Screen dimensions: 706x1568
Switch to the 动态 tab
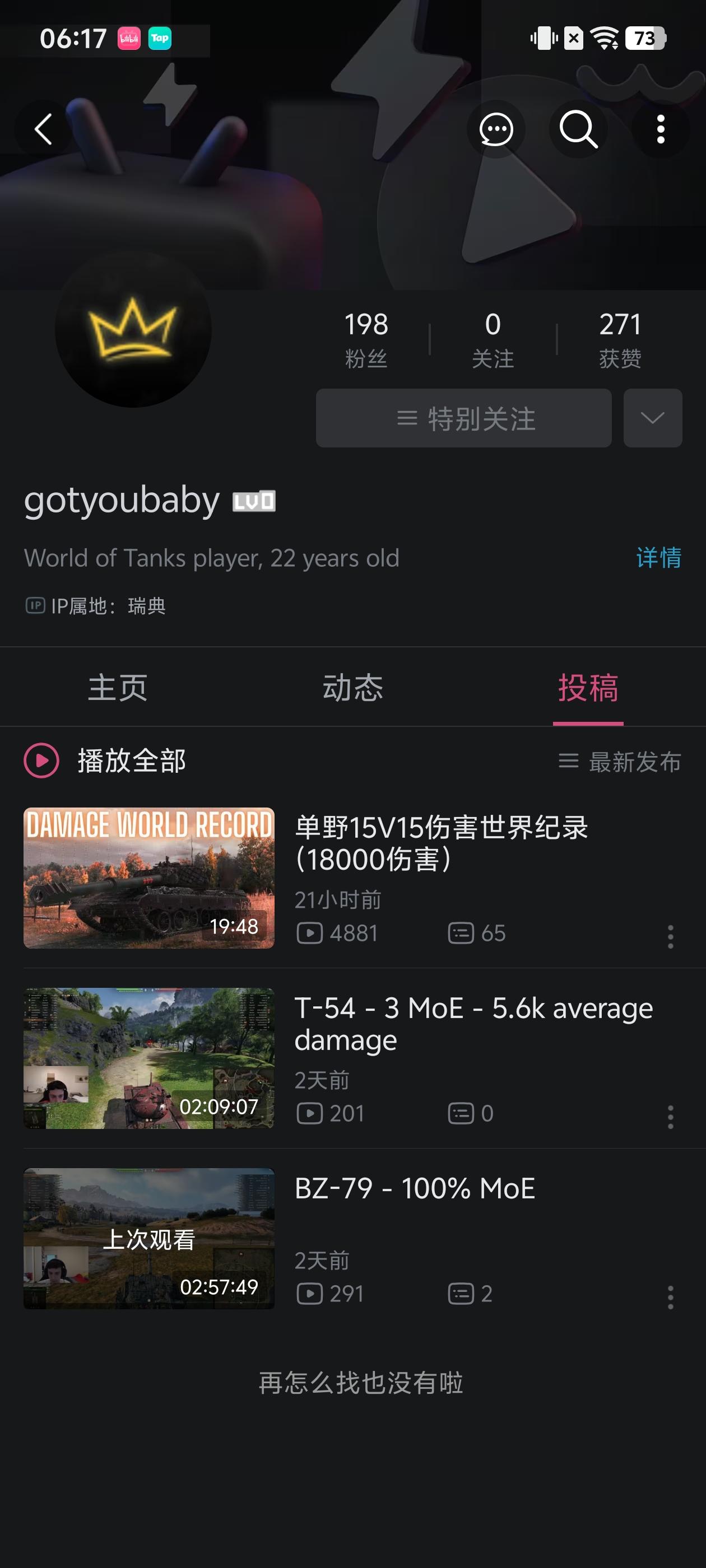click(352, 688)
